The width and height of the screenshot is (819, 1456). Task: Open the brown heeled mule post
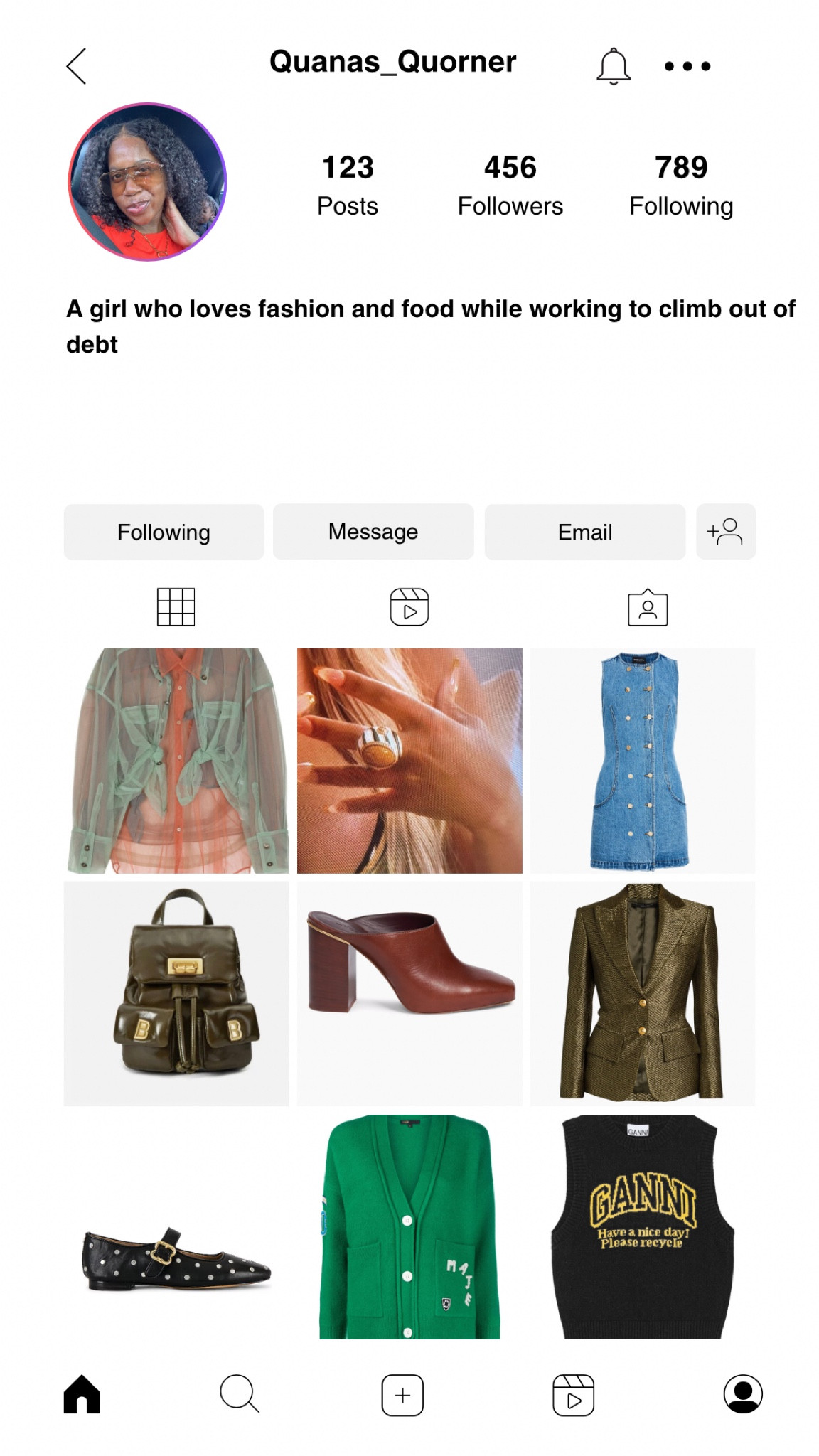[409, 993]
